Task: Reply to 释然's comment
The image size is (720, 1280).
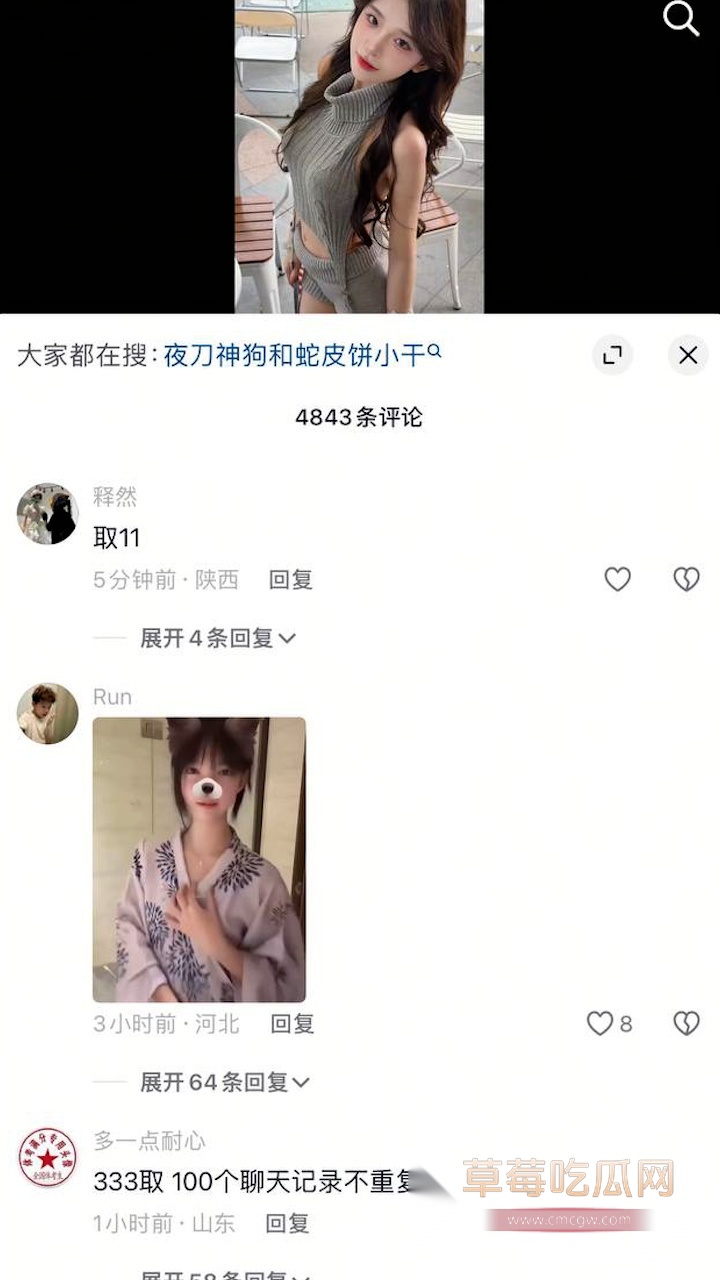Action: [291, 579]
